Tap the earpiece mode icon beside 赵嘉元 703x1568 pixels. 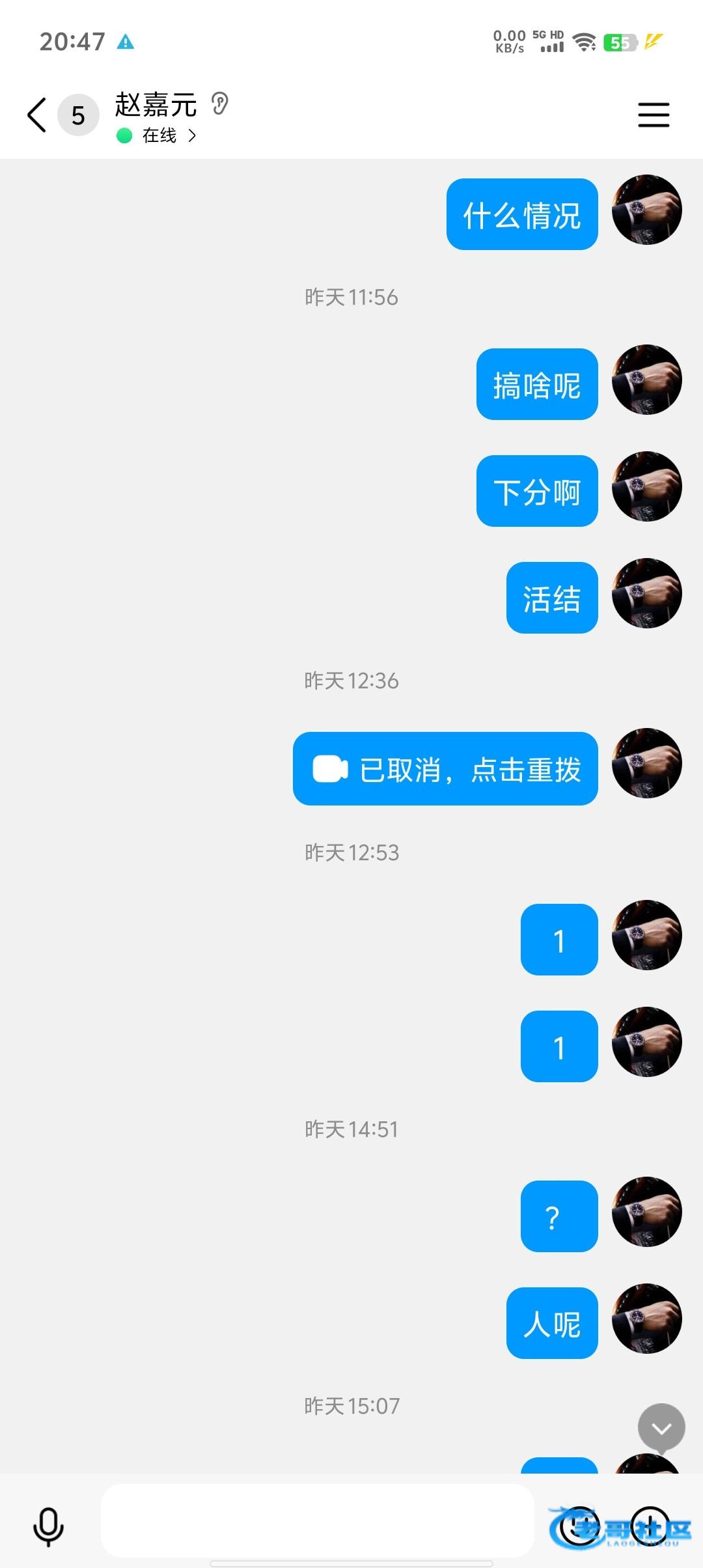click(220, 104)
